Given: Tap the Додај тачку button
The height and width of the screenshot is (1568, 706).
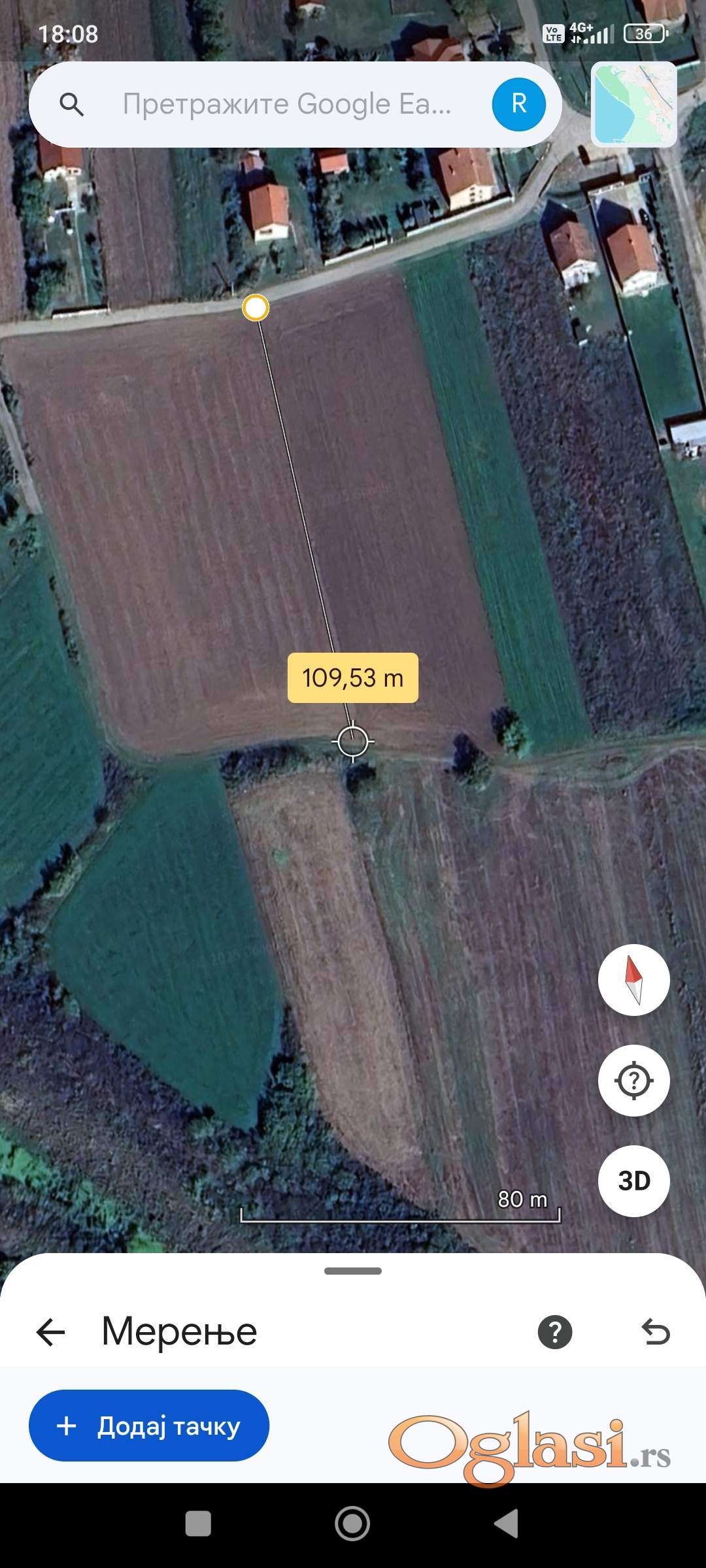Looking at the screenshot, I should coord(149,1426).
